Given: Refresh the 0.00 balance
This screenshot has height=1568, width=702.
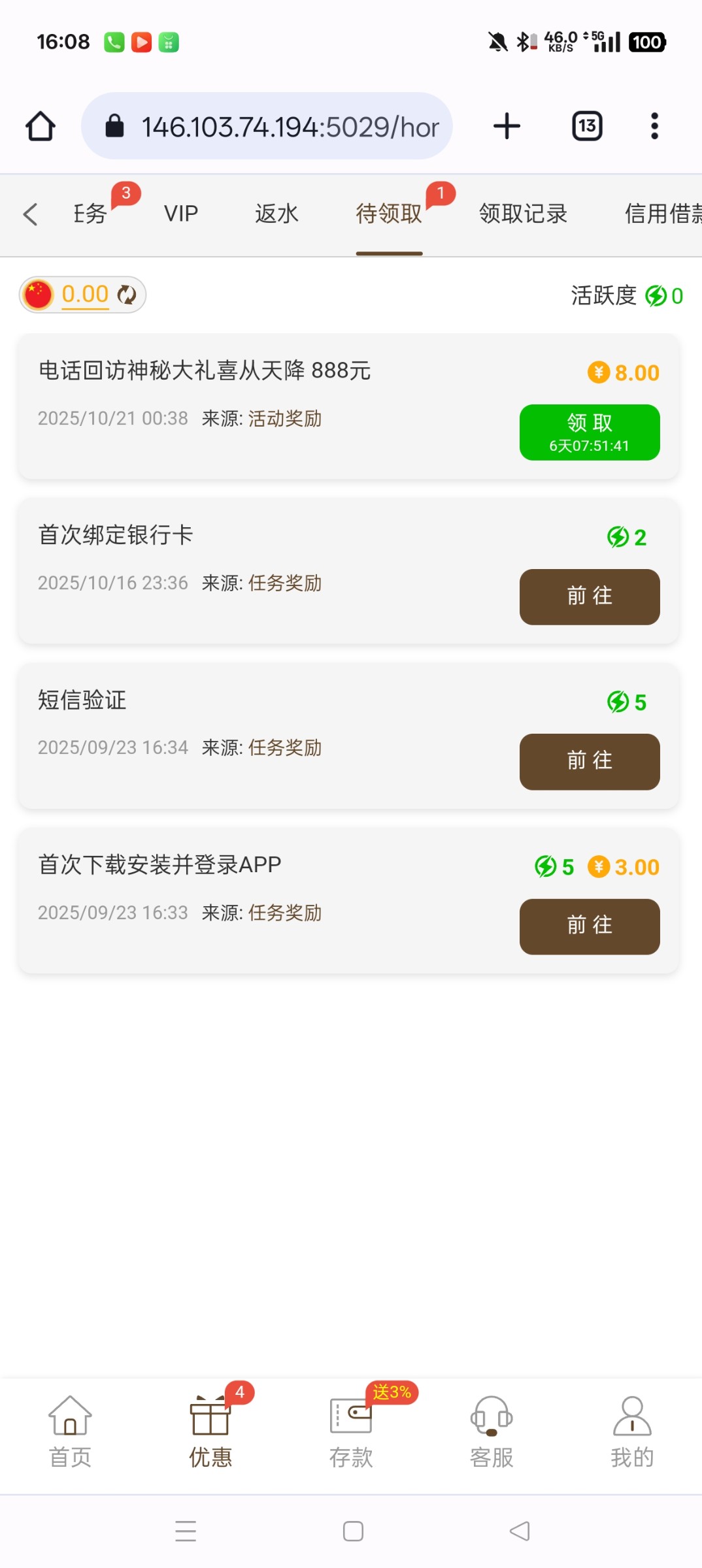Looking at the screenshot, I should click(x=127, y=295).
